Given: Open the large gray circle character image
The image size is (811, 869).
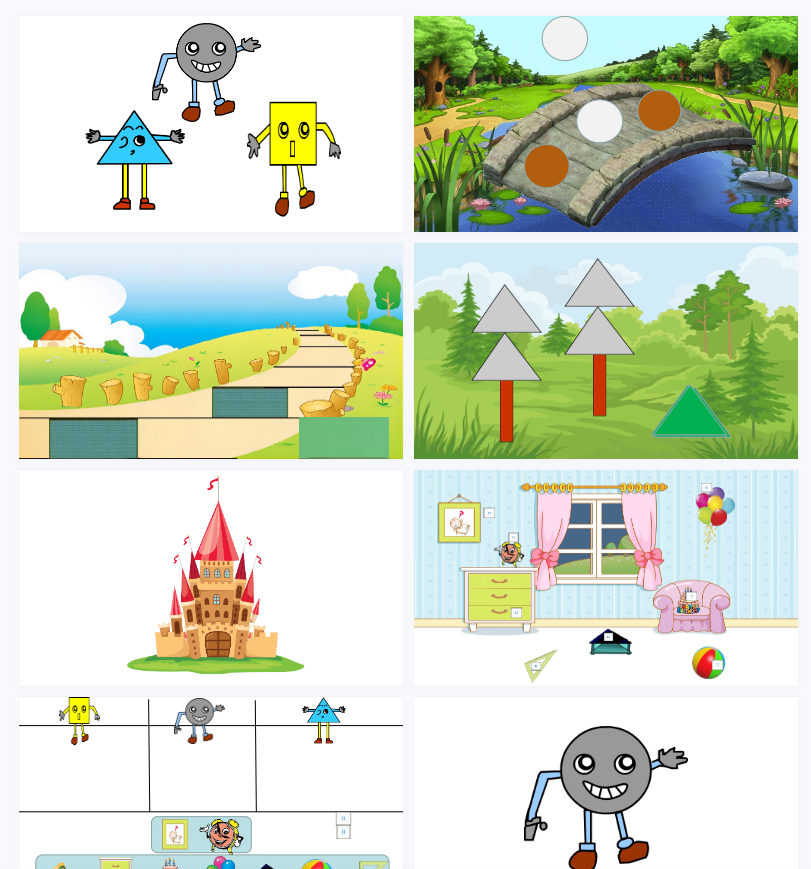Looking at the screenshot, I should [606, 782].
